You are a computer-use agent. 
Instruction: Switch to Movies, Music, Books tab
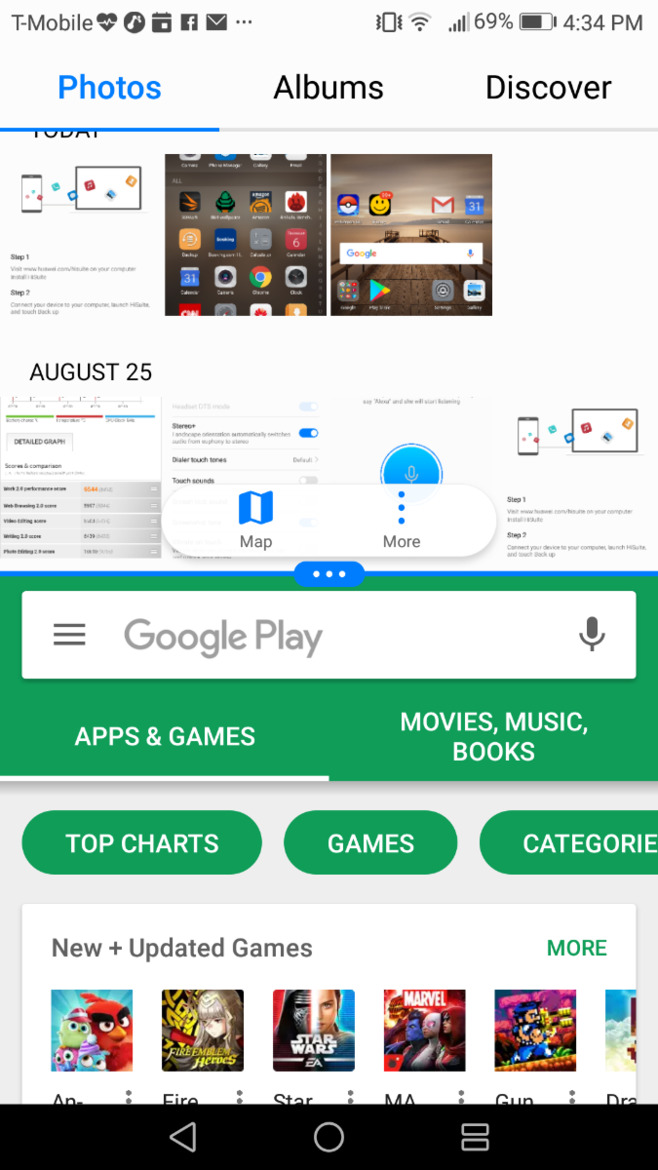(493, 736)
